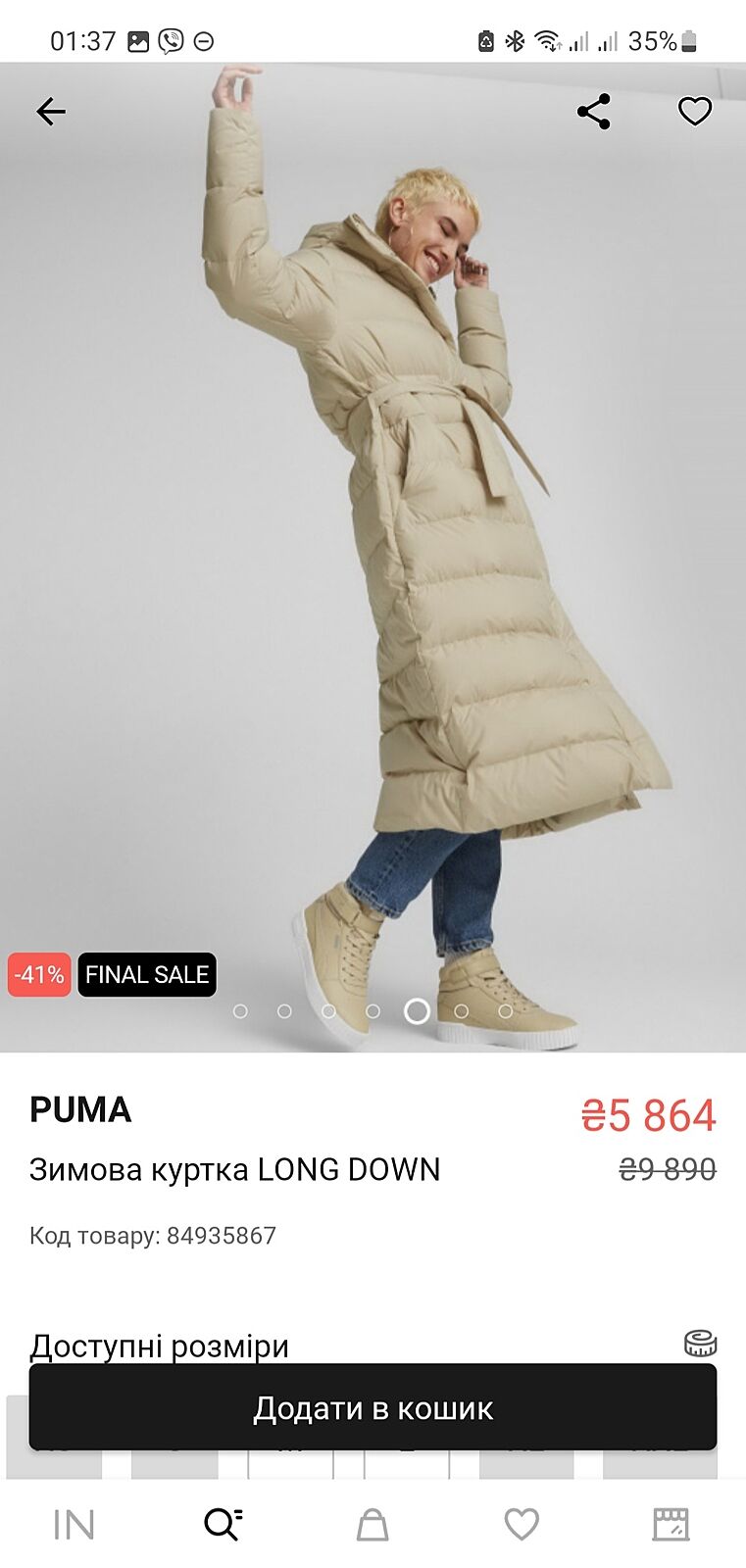Tap Додати в кошик button

click(373, 1407)
